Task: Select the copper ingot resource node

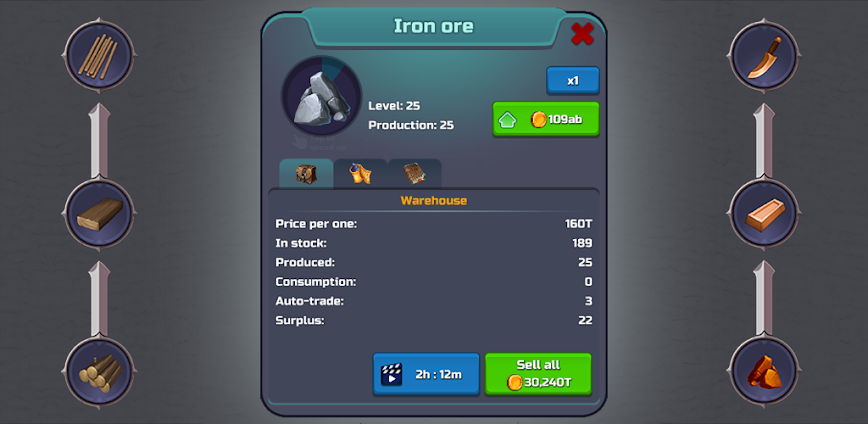Action: click(x=764, y=214)
